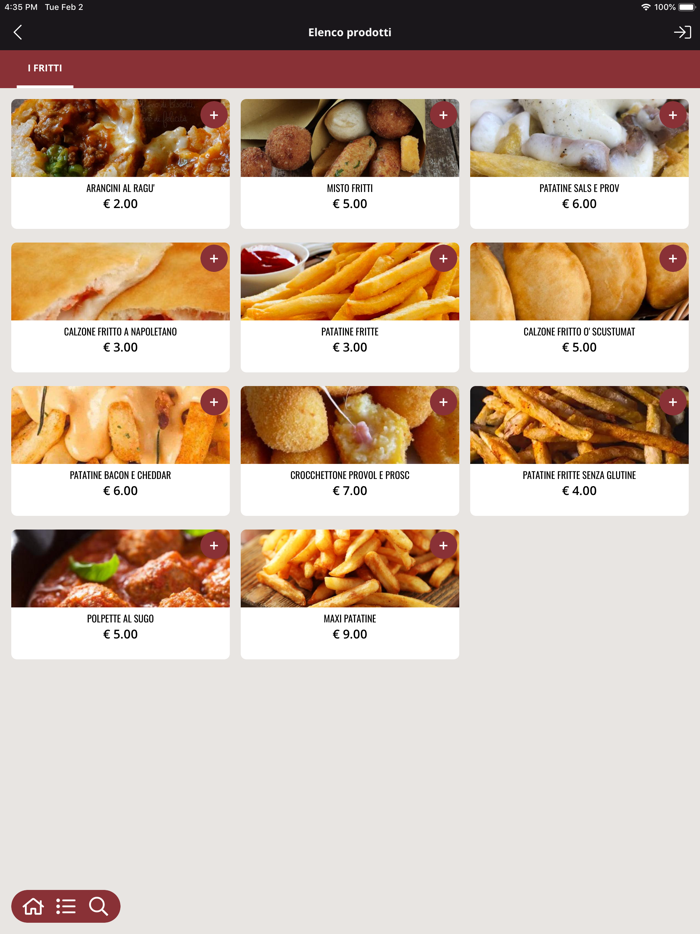Go back using the top-left arrow
This screenshot has width=700, height=934.
click(x=18, y=33)
